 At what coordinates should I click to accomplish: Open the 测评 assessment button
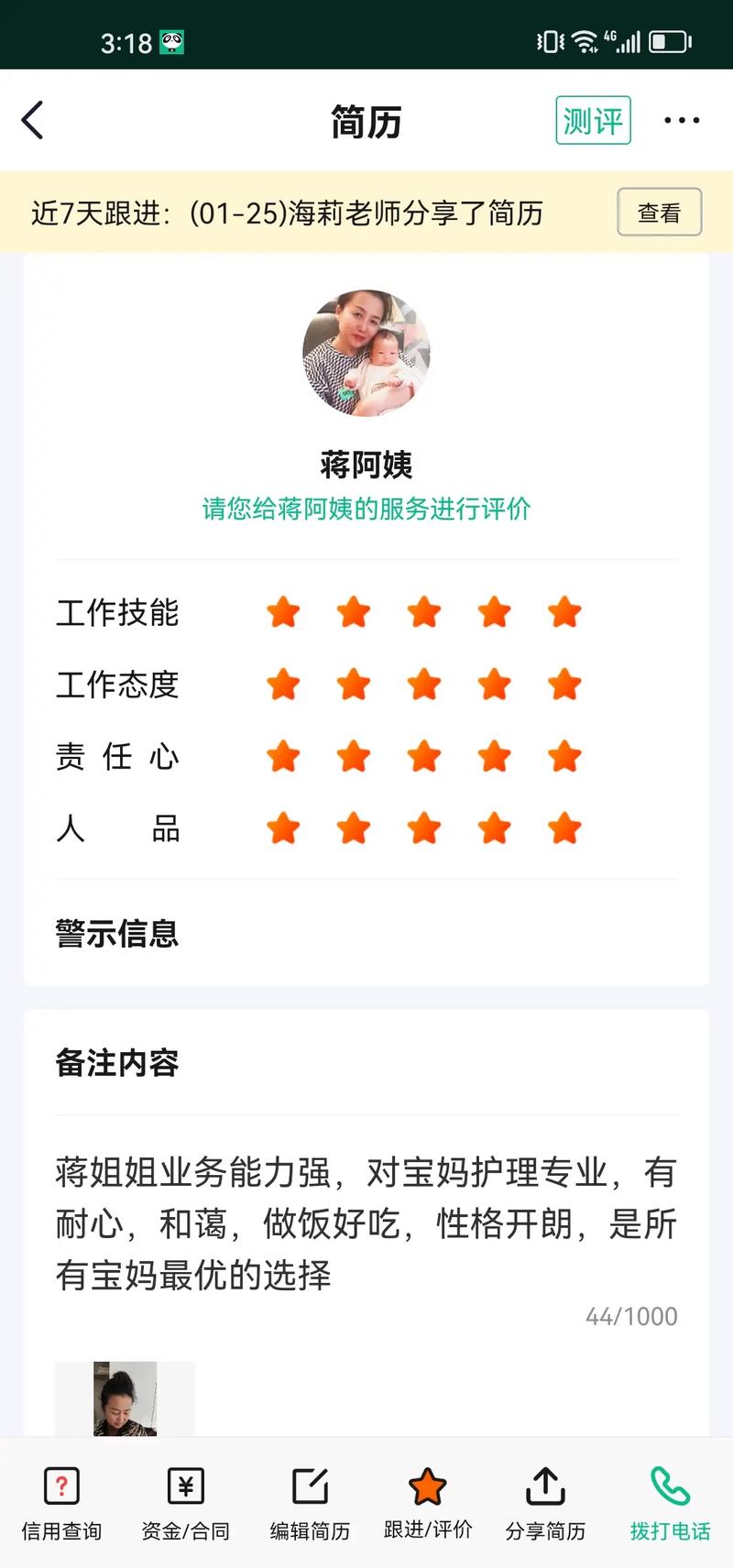click(593, 120)
